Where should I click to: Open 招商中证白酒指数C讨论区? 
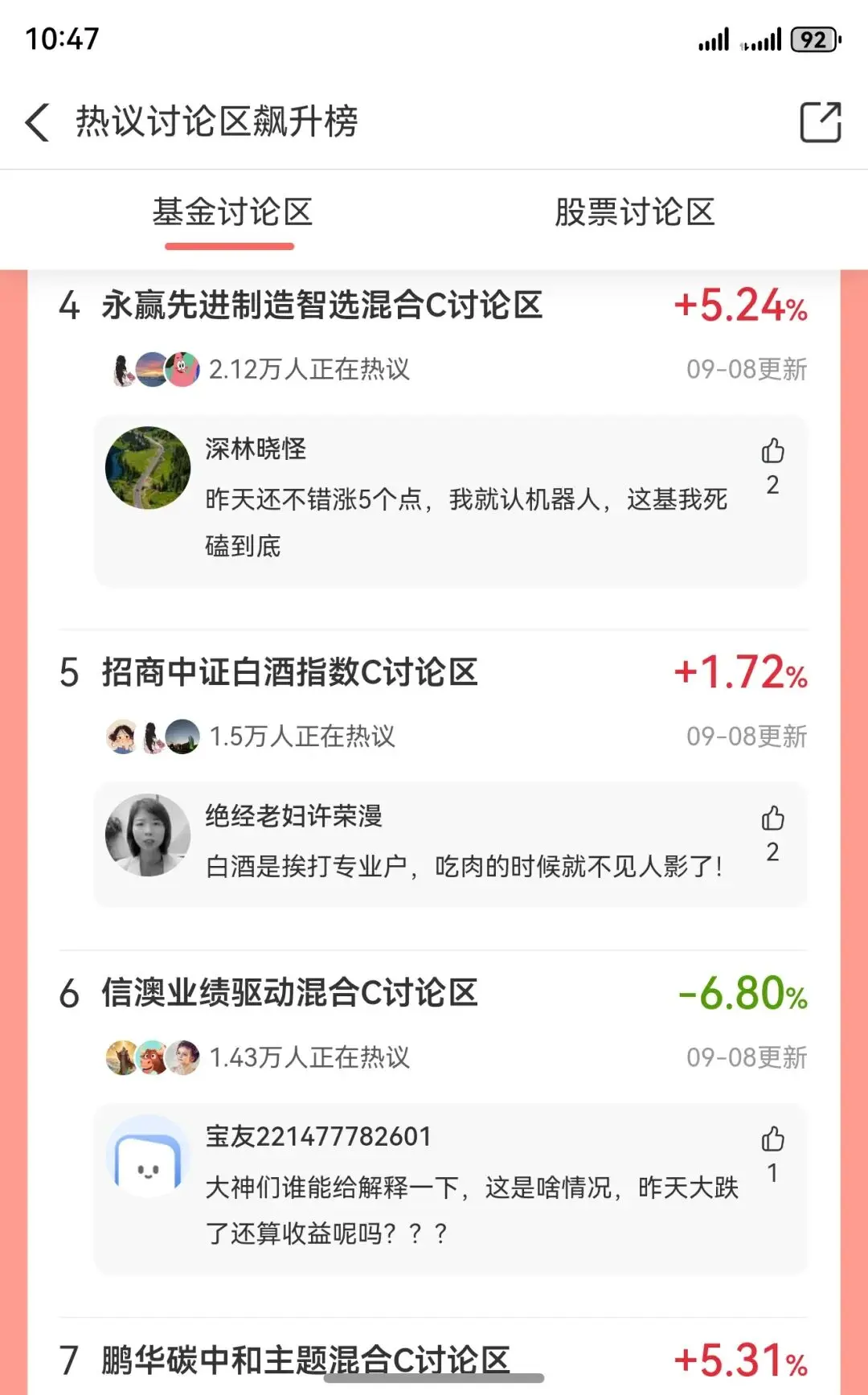point(289,672)
